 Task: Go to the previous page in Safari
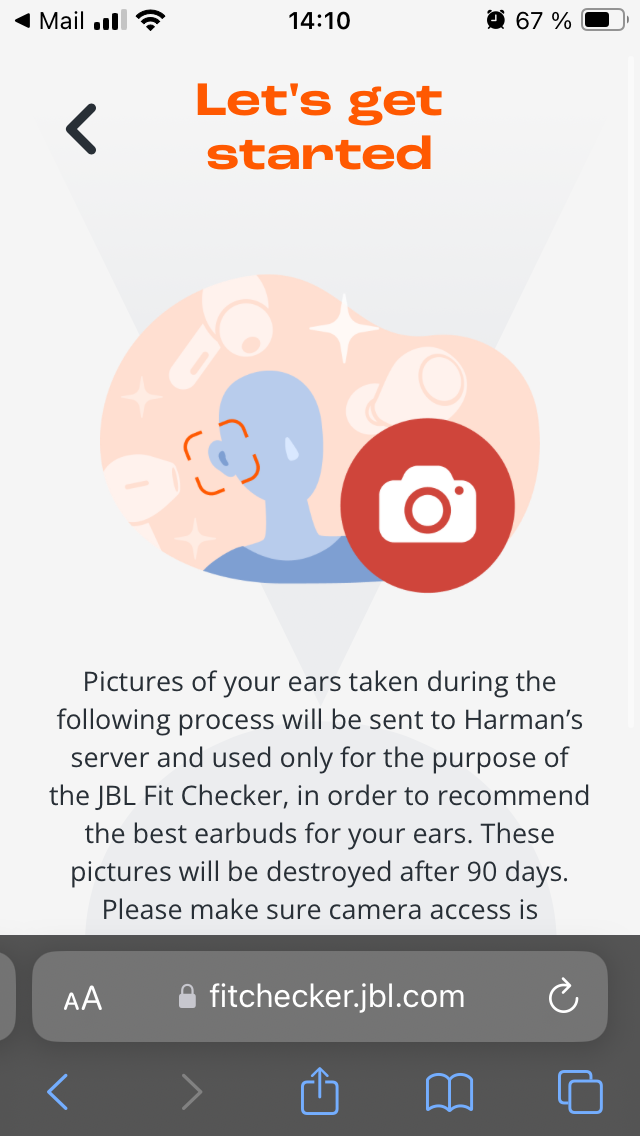[58, 1092]
